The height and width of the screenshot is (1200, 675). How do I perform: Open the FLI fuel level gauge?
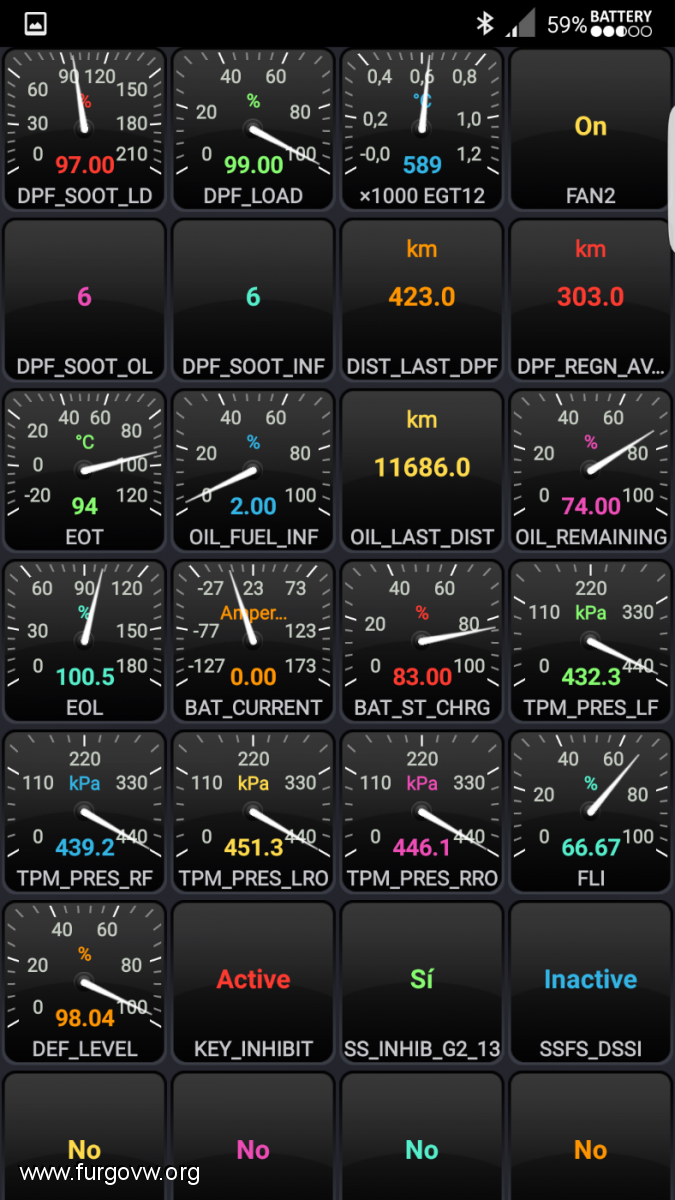(x=590, y=811)
